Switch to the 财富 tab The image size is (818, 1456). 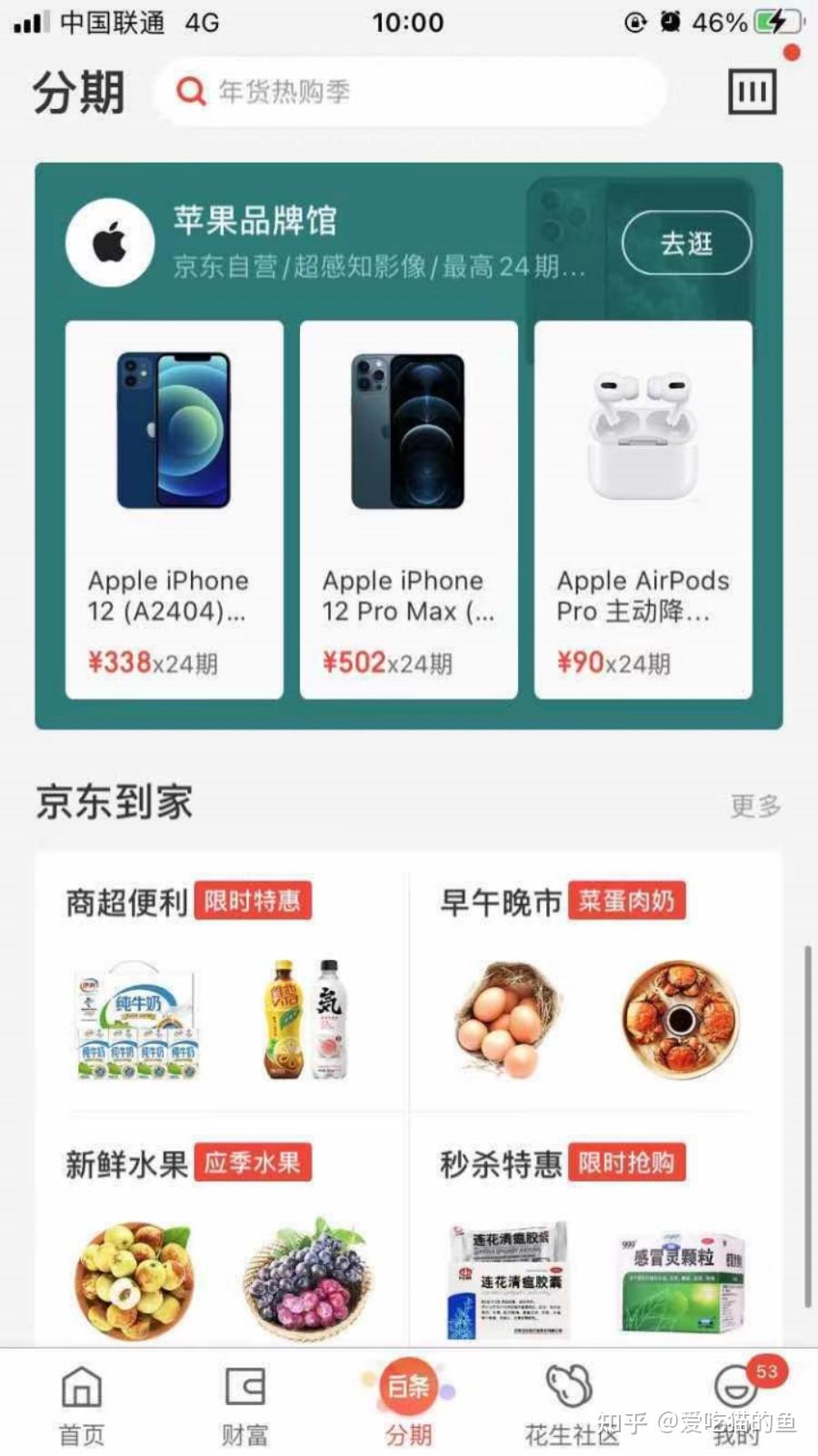point(245,1404)
